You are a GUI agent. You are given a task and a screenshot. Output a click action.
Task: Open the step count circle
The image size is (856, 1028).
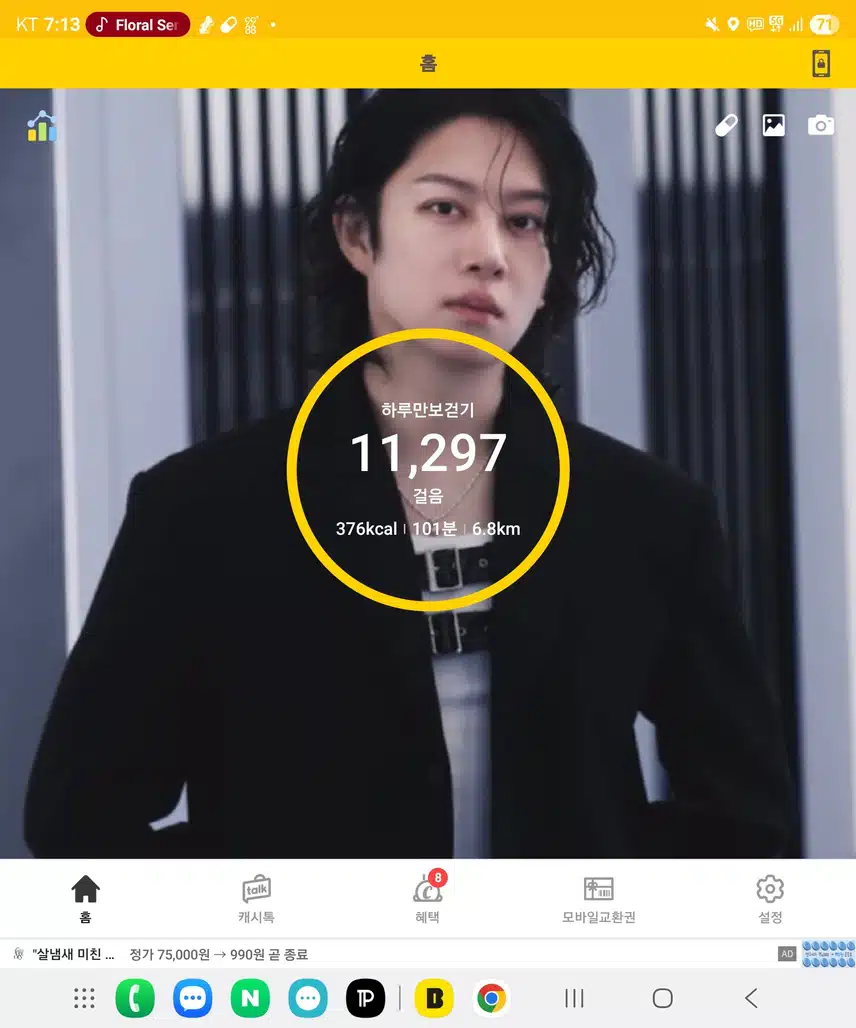click(x=428, y=468)
